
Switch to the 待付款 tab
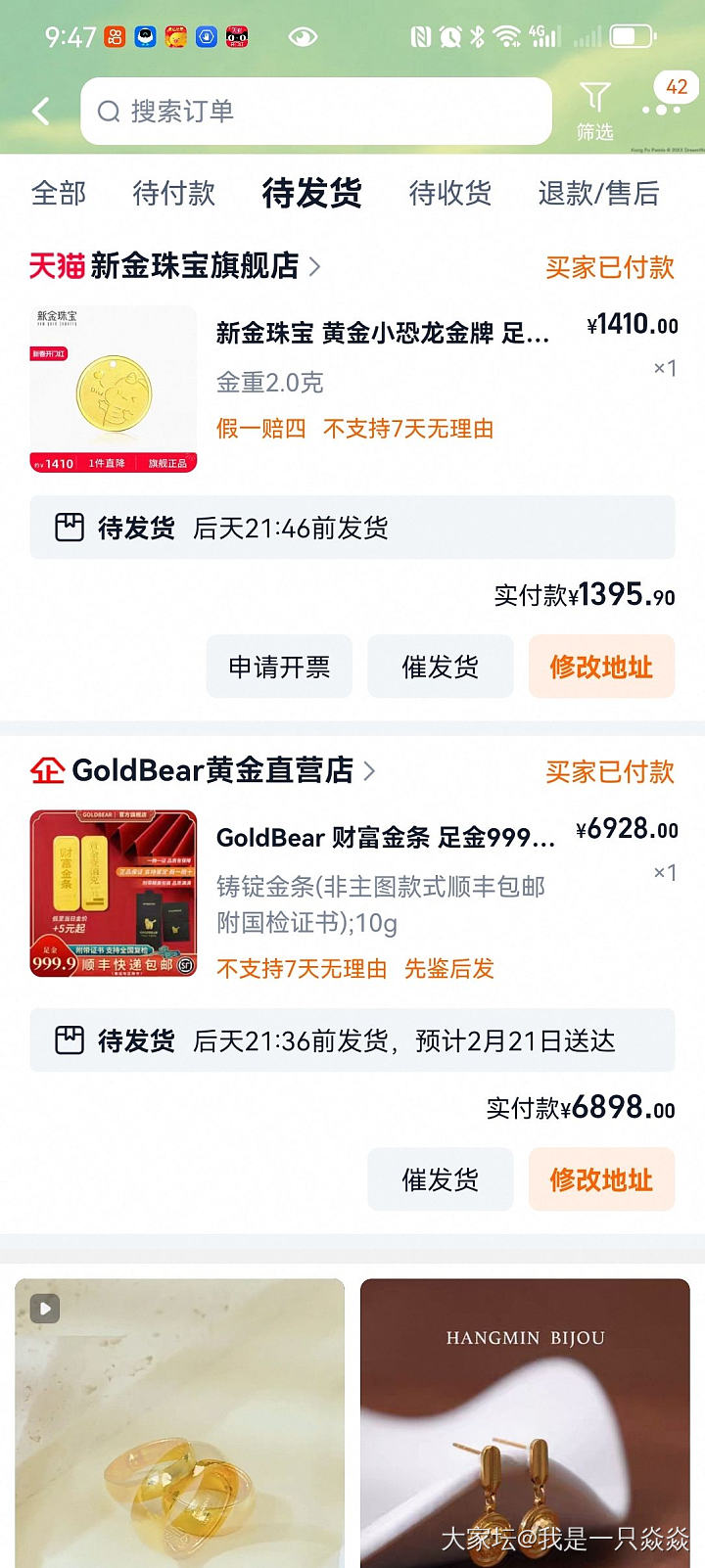point(173,193)
